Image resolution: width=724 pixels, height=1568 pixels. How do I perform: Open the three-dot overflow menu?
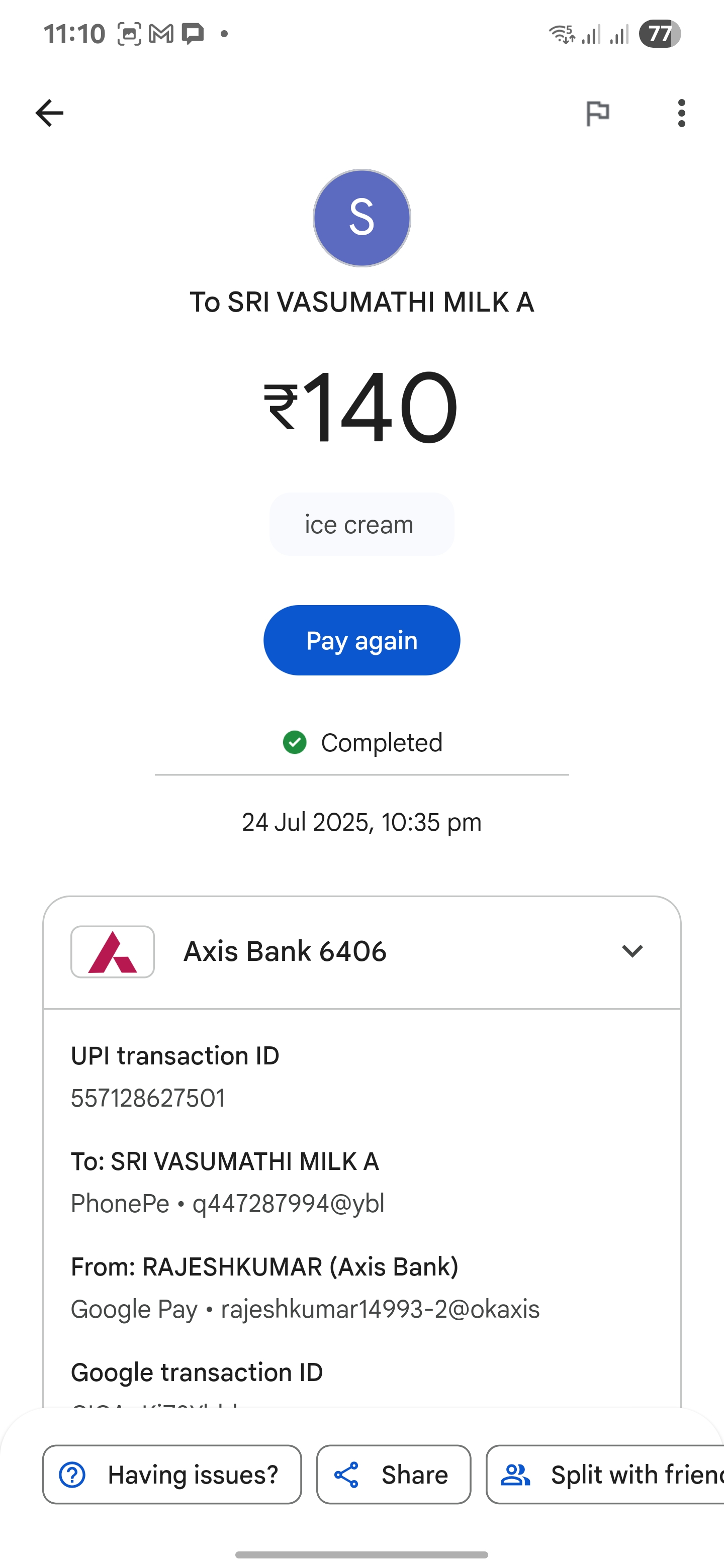[681, 113]
